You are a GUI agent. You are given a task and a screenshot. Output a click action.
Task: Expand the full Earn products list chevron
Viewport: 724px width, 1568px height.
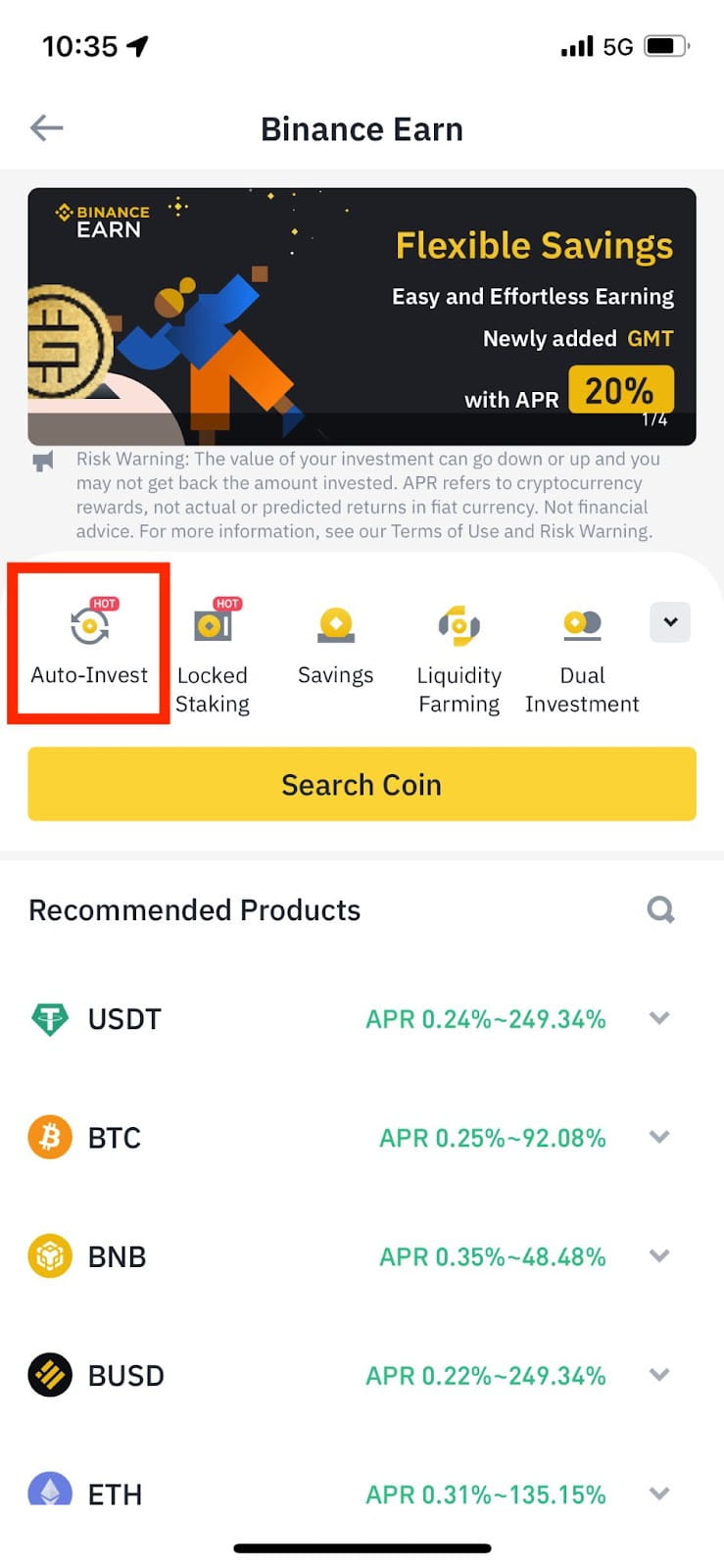point(669,622)
